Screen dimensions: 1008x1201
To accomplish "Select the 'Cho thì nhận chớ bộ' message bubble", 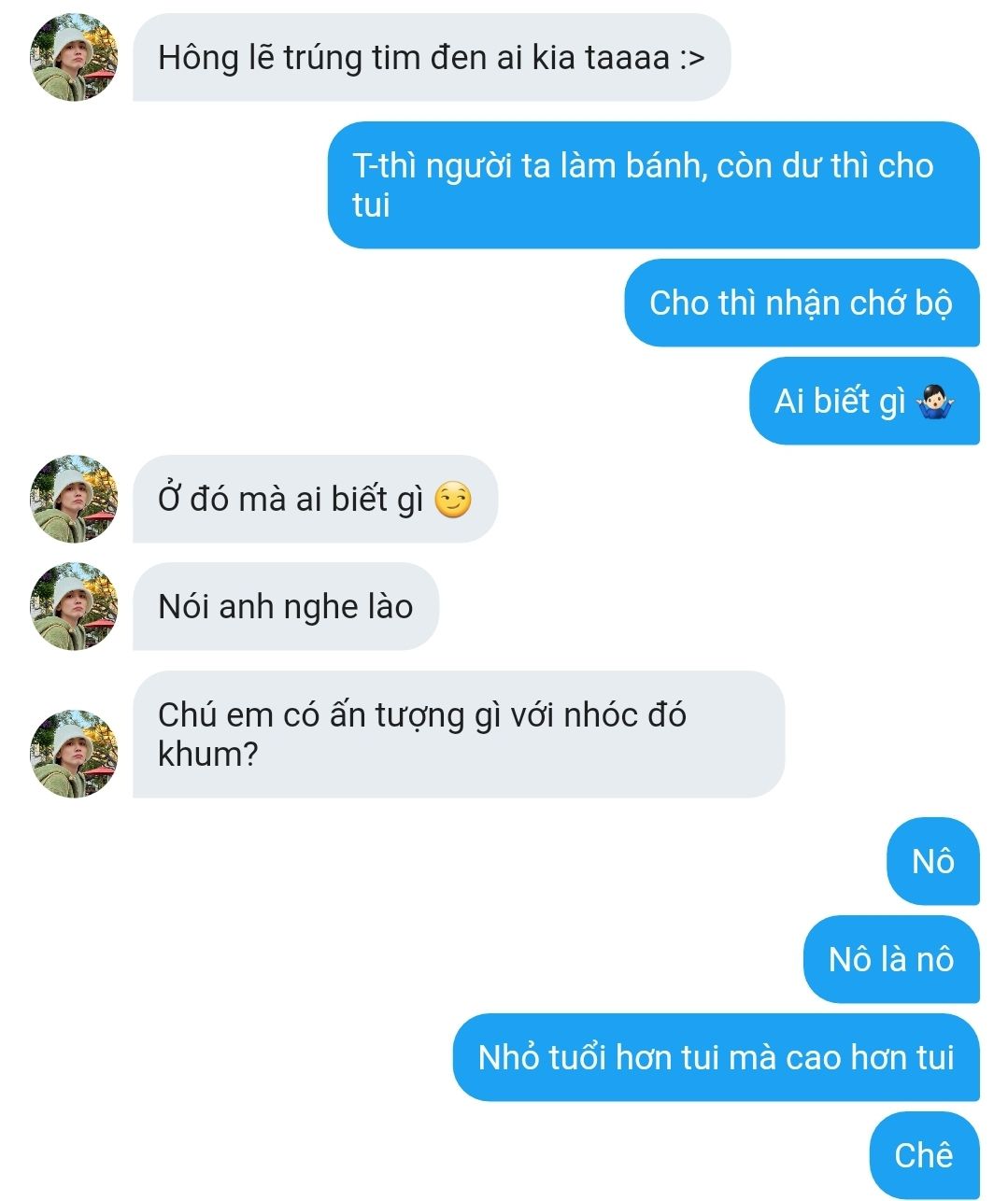I will [801, 303].
